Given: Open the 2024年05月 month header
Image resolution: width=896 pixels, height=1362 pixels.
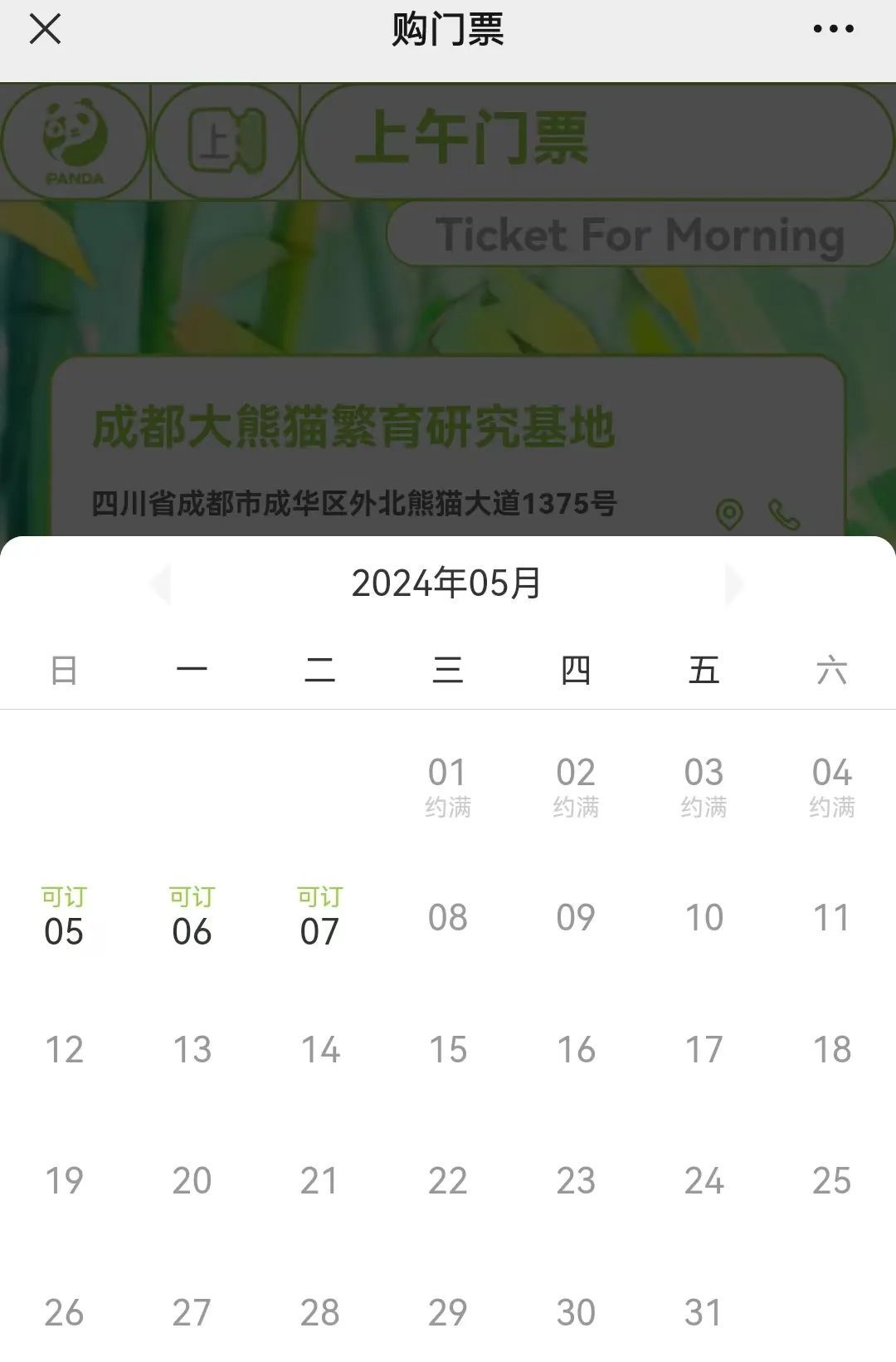Looking at the screenshot, I should coord(448,584).
